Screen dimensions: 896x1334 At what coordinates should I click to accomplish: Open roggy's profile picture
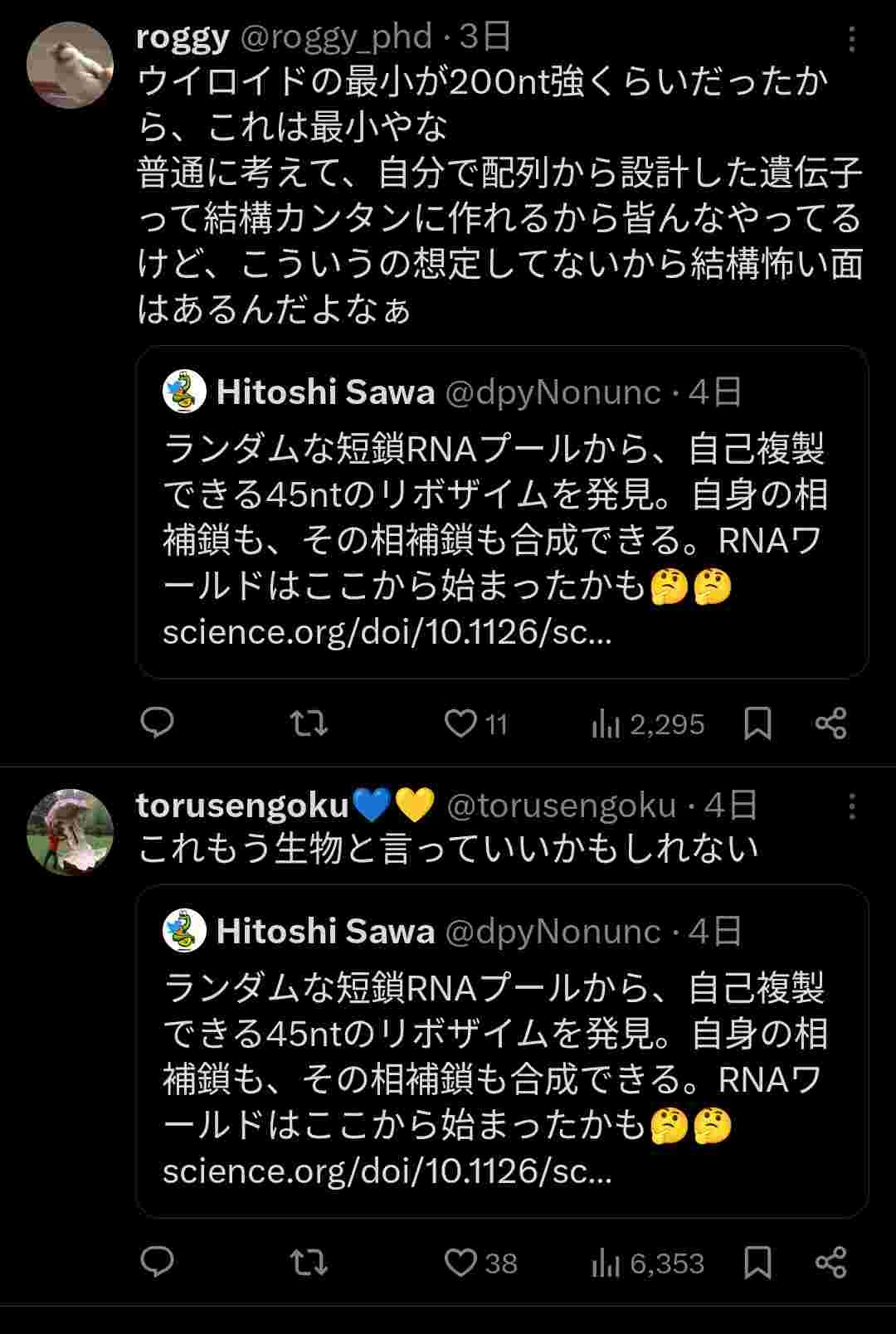tap(70, 65)
